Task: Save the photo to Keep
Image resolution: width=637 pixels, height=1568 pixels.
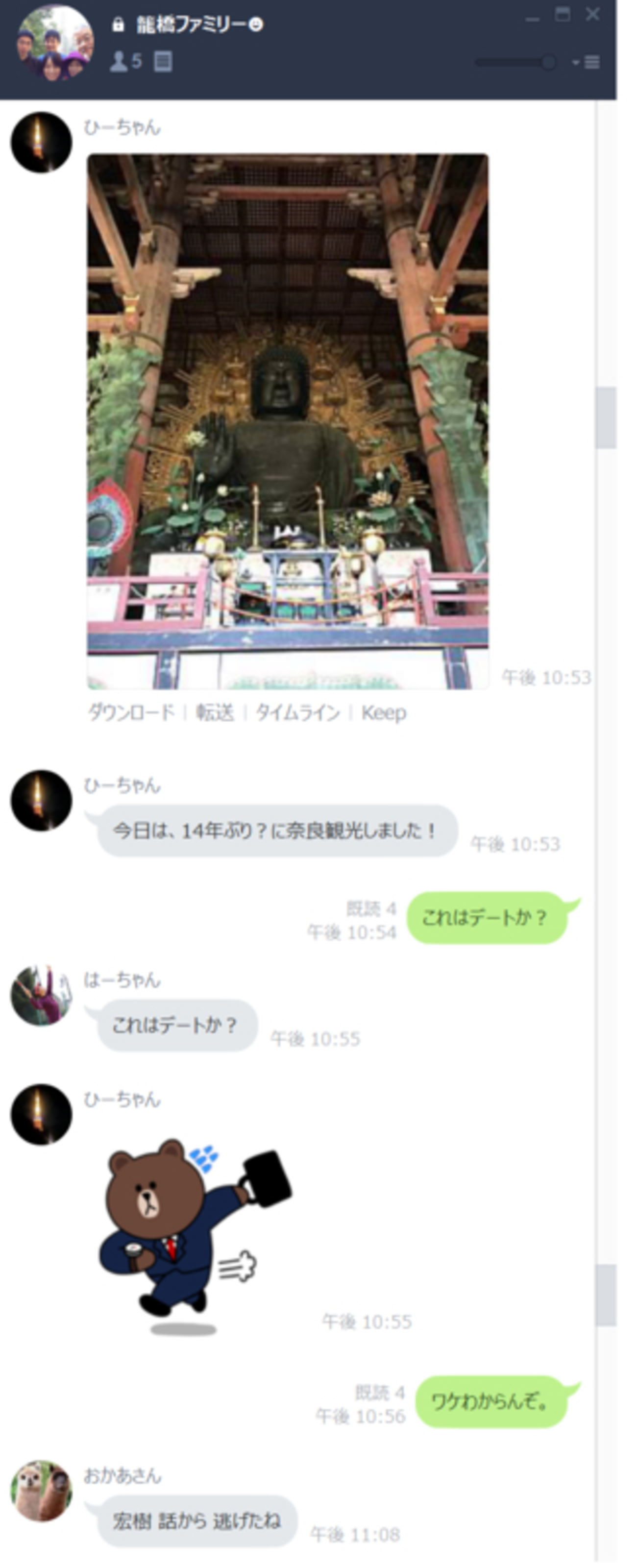Action: (384, 712)
